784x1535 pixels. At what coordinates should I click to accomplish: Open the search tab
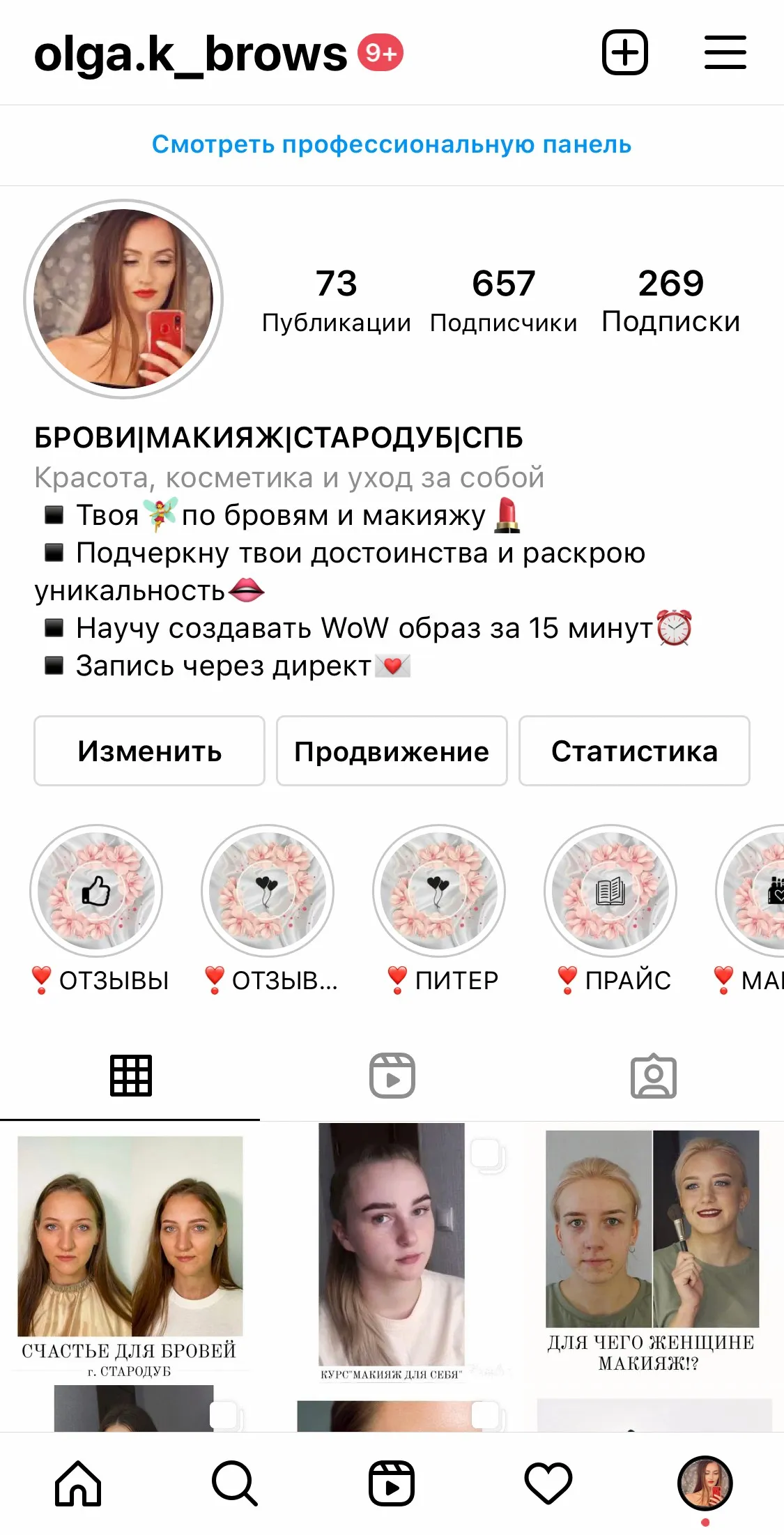[x=235, y=1483]
